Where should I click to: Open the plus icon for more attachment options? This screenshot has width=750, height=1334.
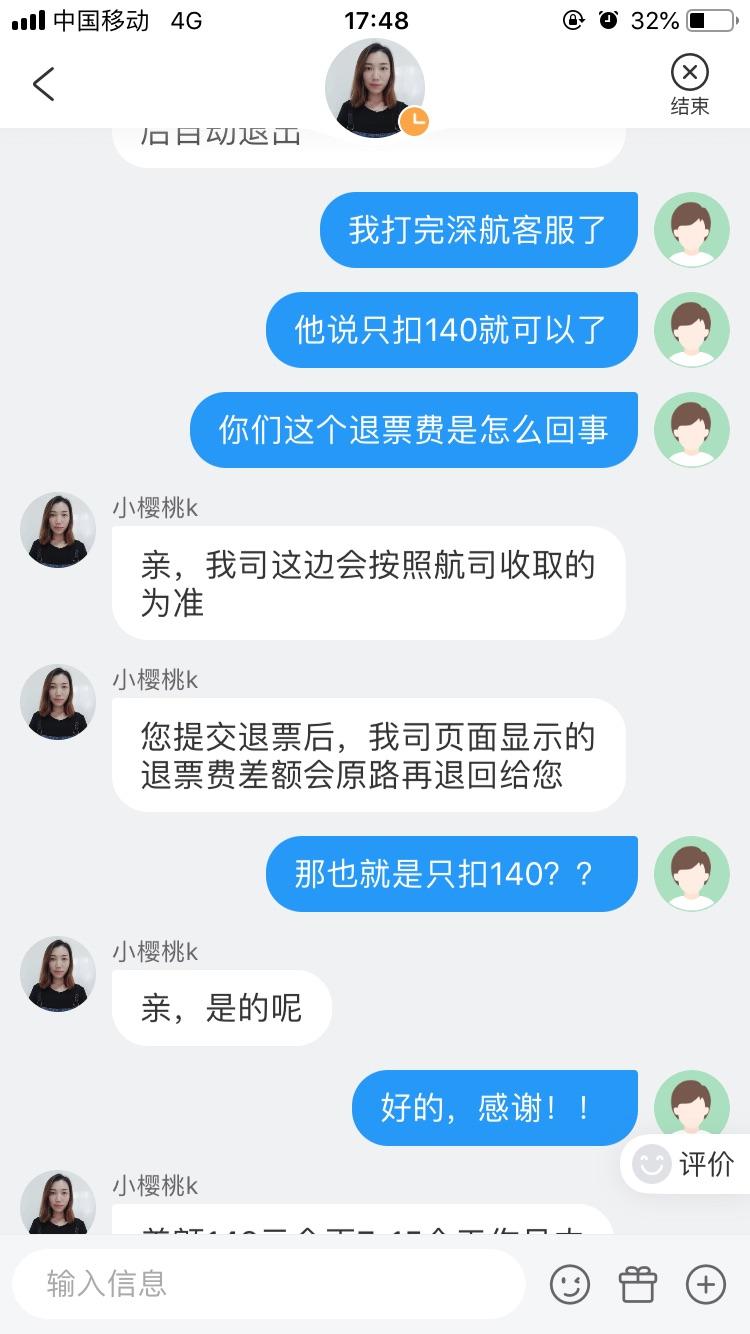tap(706, 1285)
